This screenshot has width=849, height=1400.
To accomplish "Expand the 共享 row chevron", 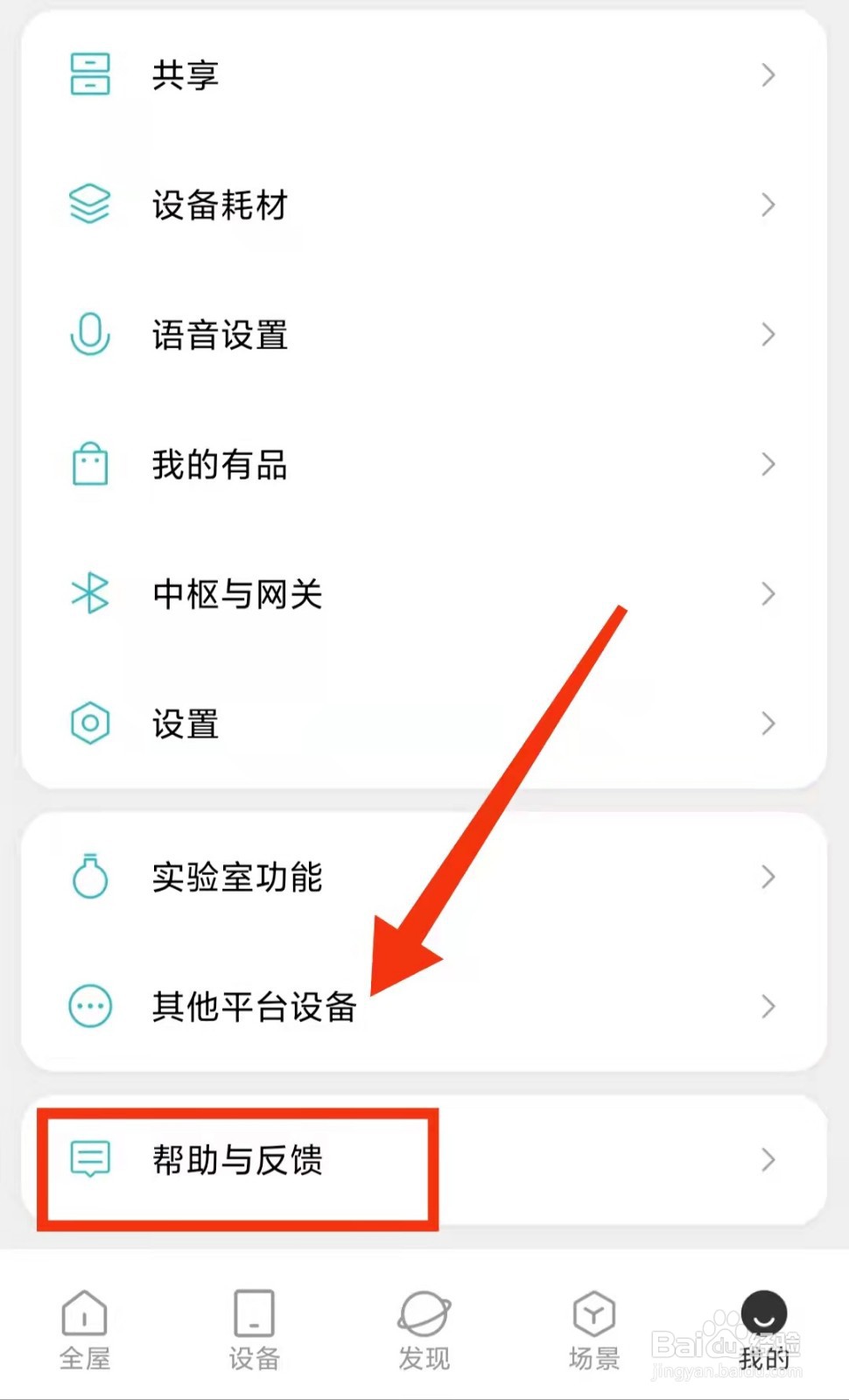I will pos(768,75).
